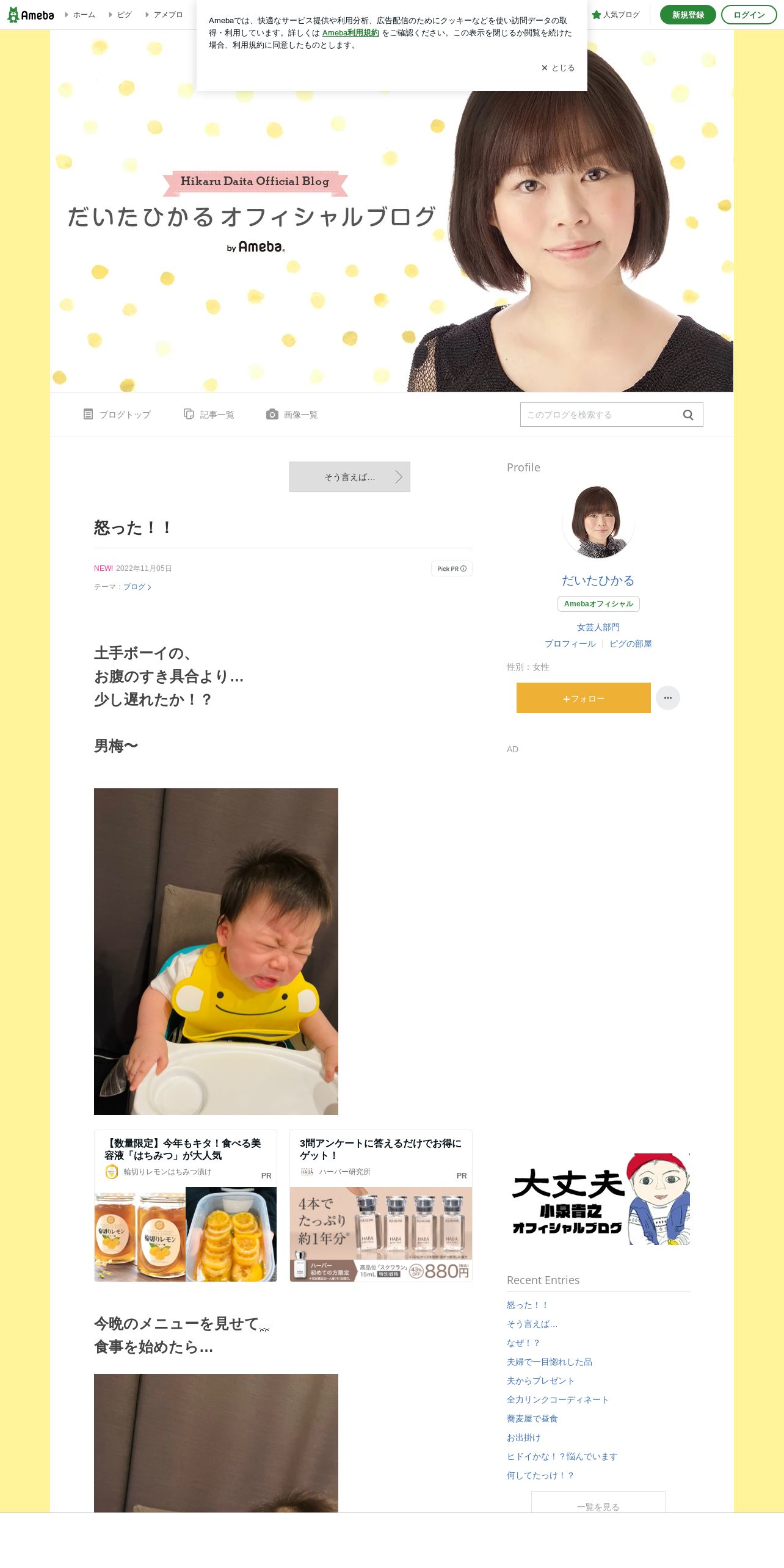Tap the ログイン button
Viewport: 784px width, 1568px height.
(x=749, y=15)
